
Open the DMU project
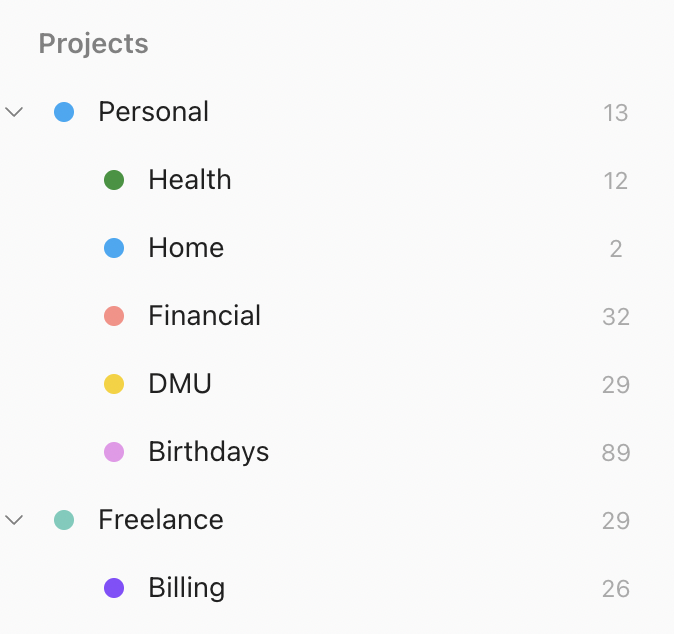pyautogui.click(x=180, y=384)
